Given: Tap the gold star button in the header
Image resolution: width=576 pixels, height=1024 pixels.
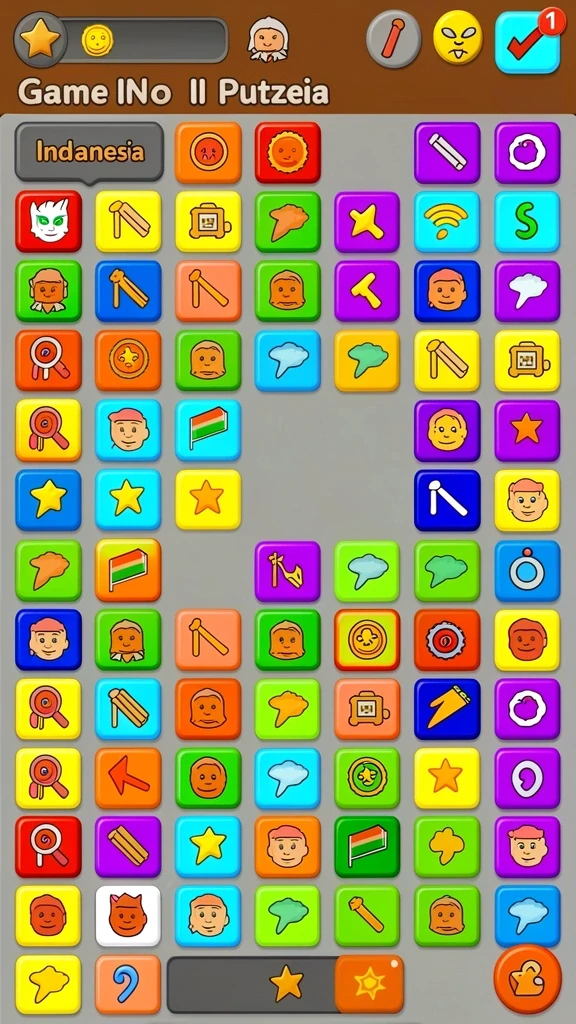Looking at the screenshot, I should (40, 40).
